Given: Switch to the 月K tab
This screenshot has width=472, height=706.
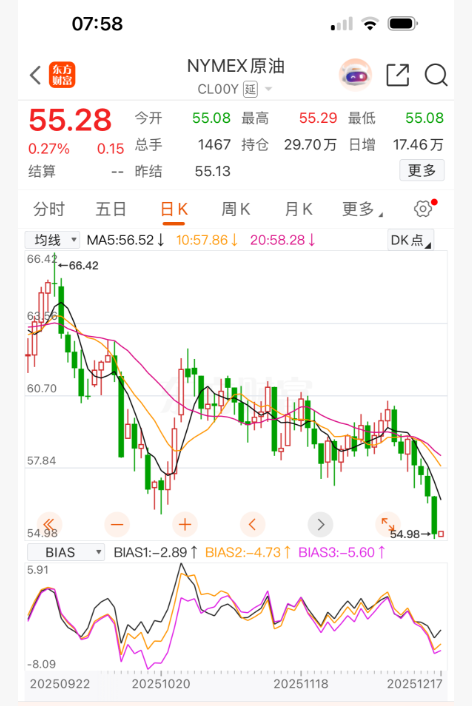Looking at the screenshot, I should pyautogui.click(x=299, y=209).
